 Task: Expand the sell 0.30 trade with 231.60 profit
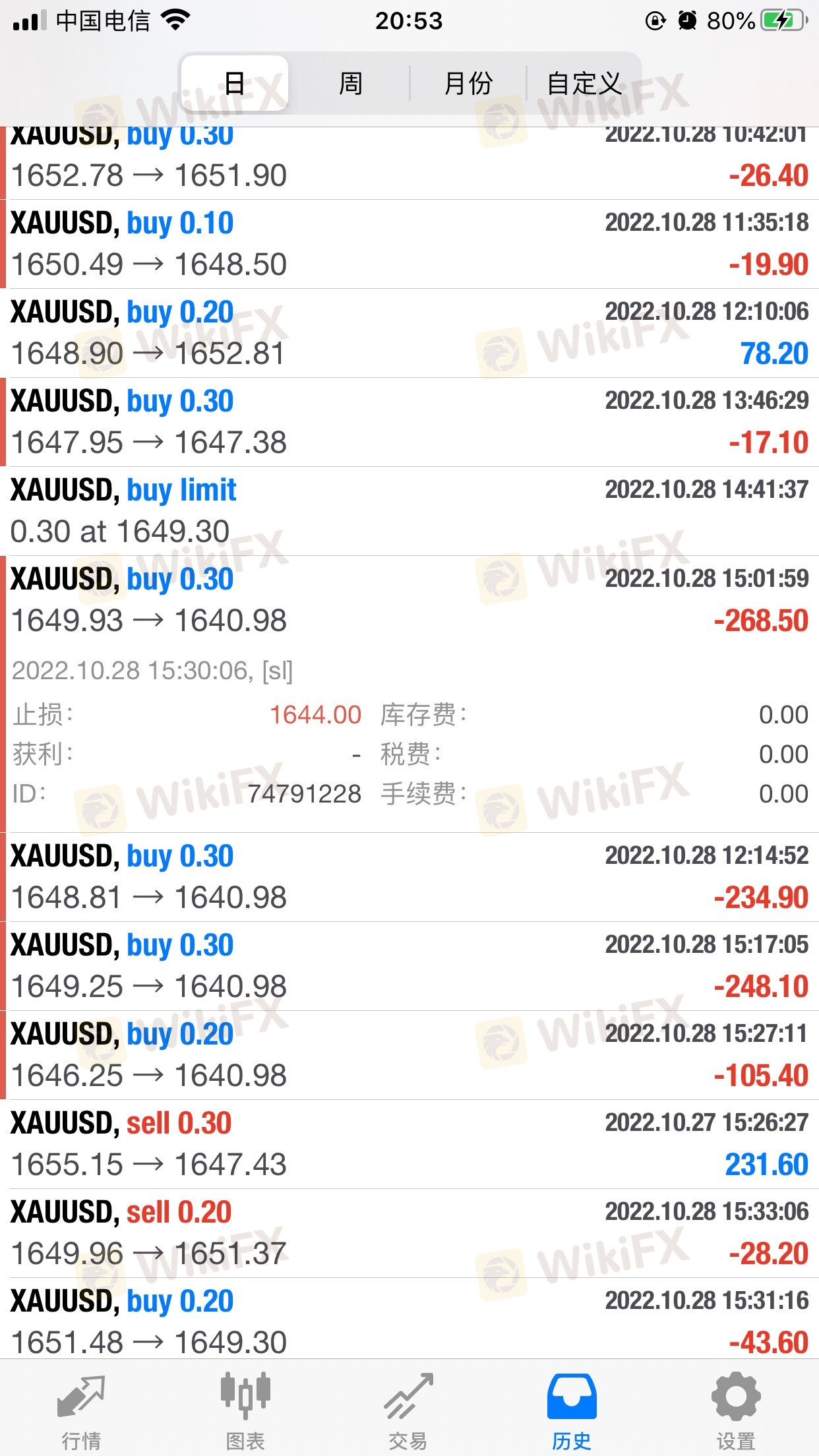click(409, 1144)
